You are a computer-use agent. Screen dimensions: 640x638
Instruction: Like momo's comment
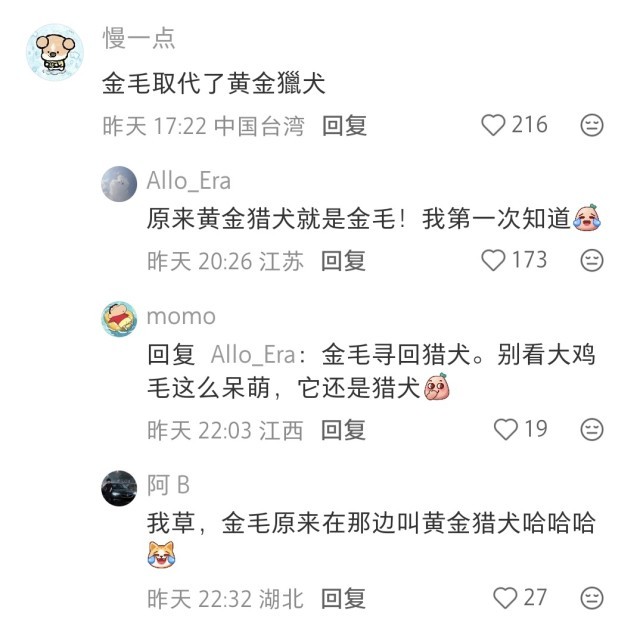506,430
